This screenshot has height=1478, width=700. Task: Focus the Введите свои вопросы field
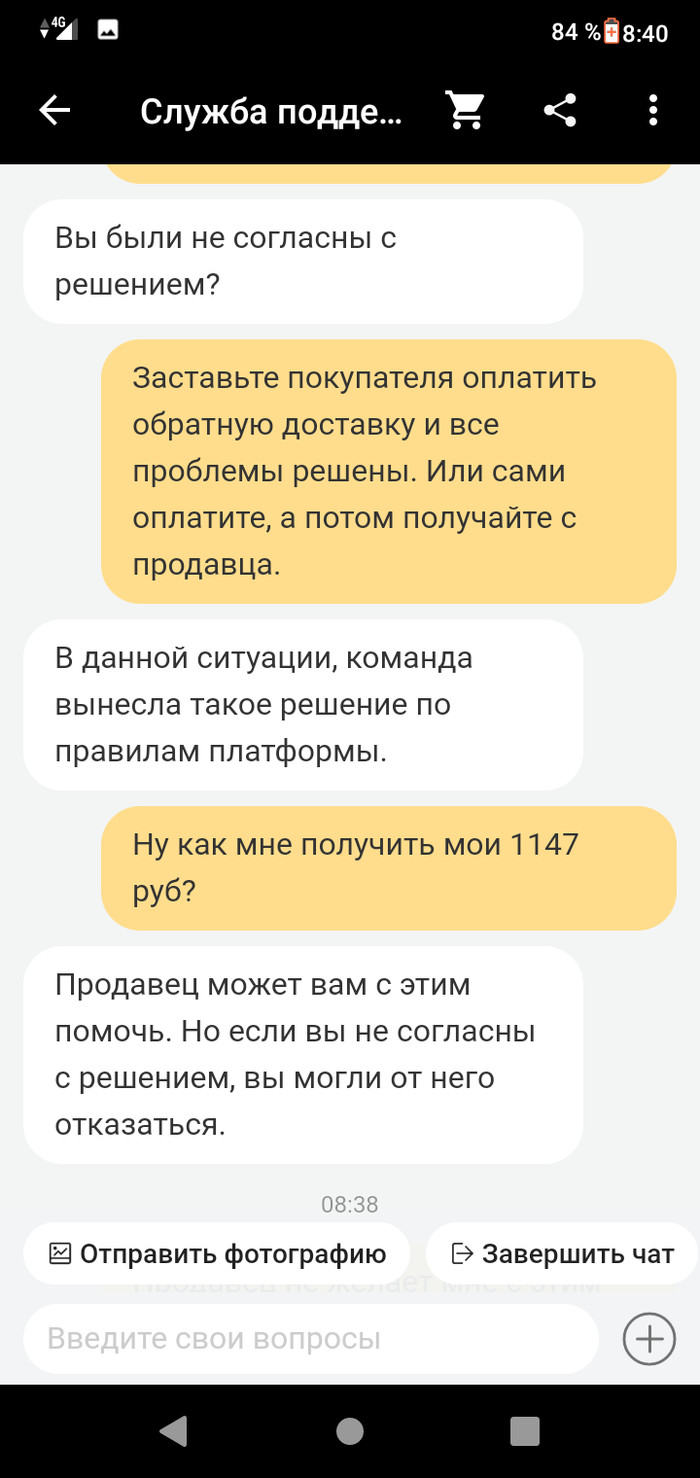310,1338
